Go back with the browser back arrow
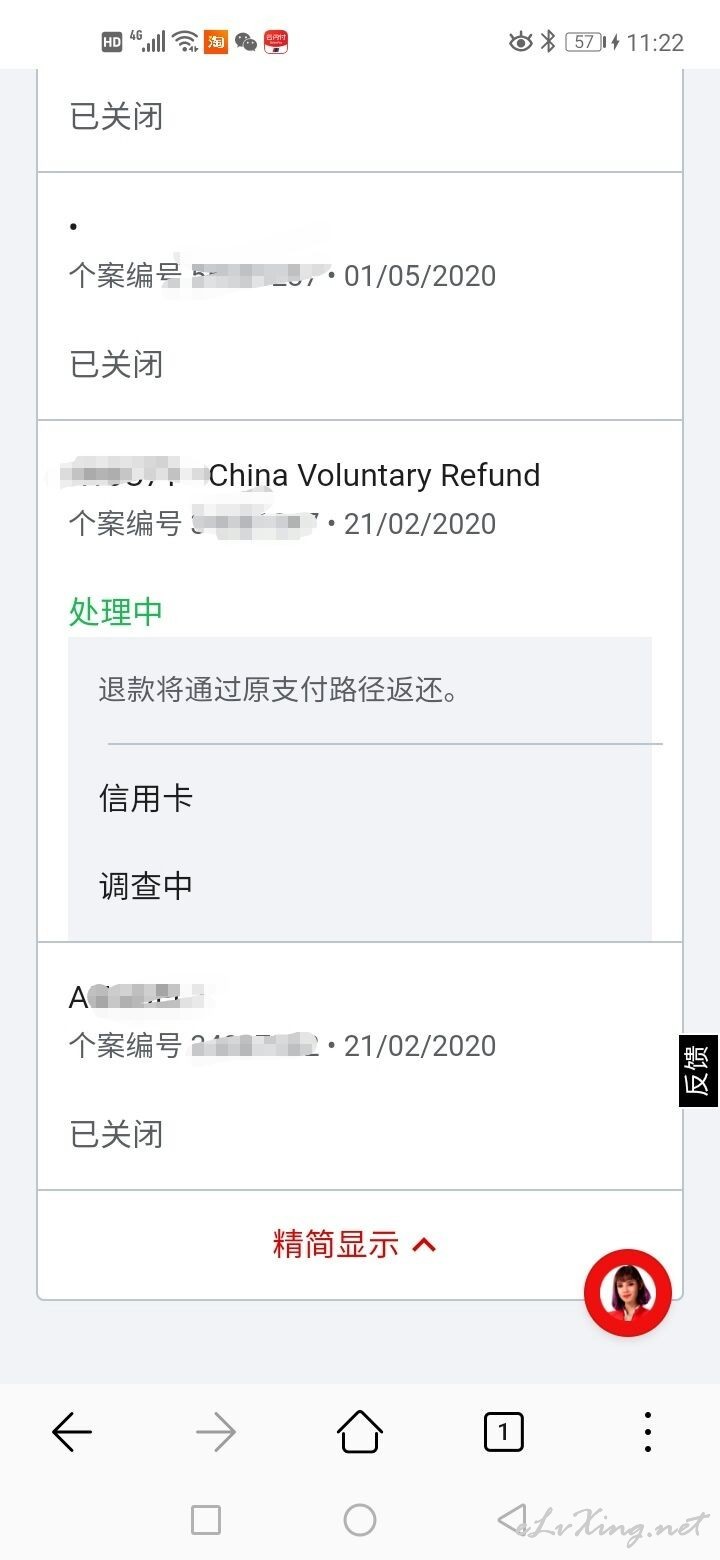The width and height of the screenshot is (720, 1560). point(72,1433)
